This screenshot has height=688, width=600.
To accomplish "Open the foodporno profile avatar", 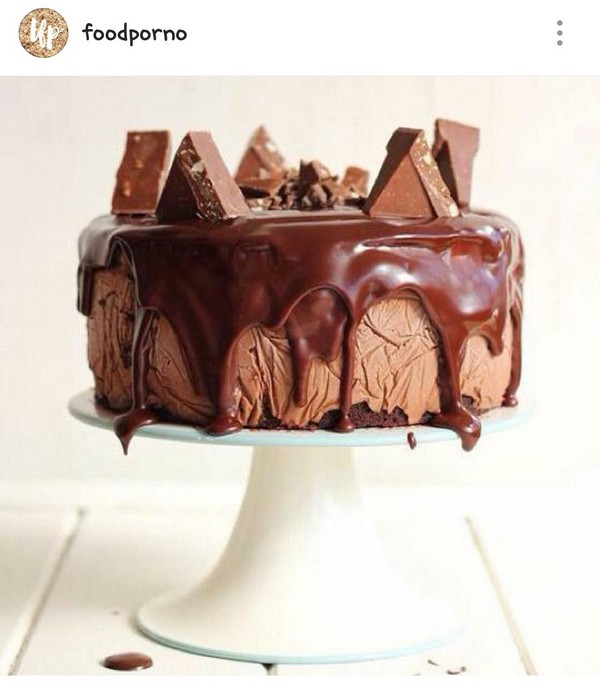I will point(43,33).
